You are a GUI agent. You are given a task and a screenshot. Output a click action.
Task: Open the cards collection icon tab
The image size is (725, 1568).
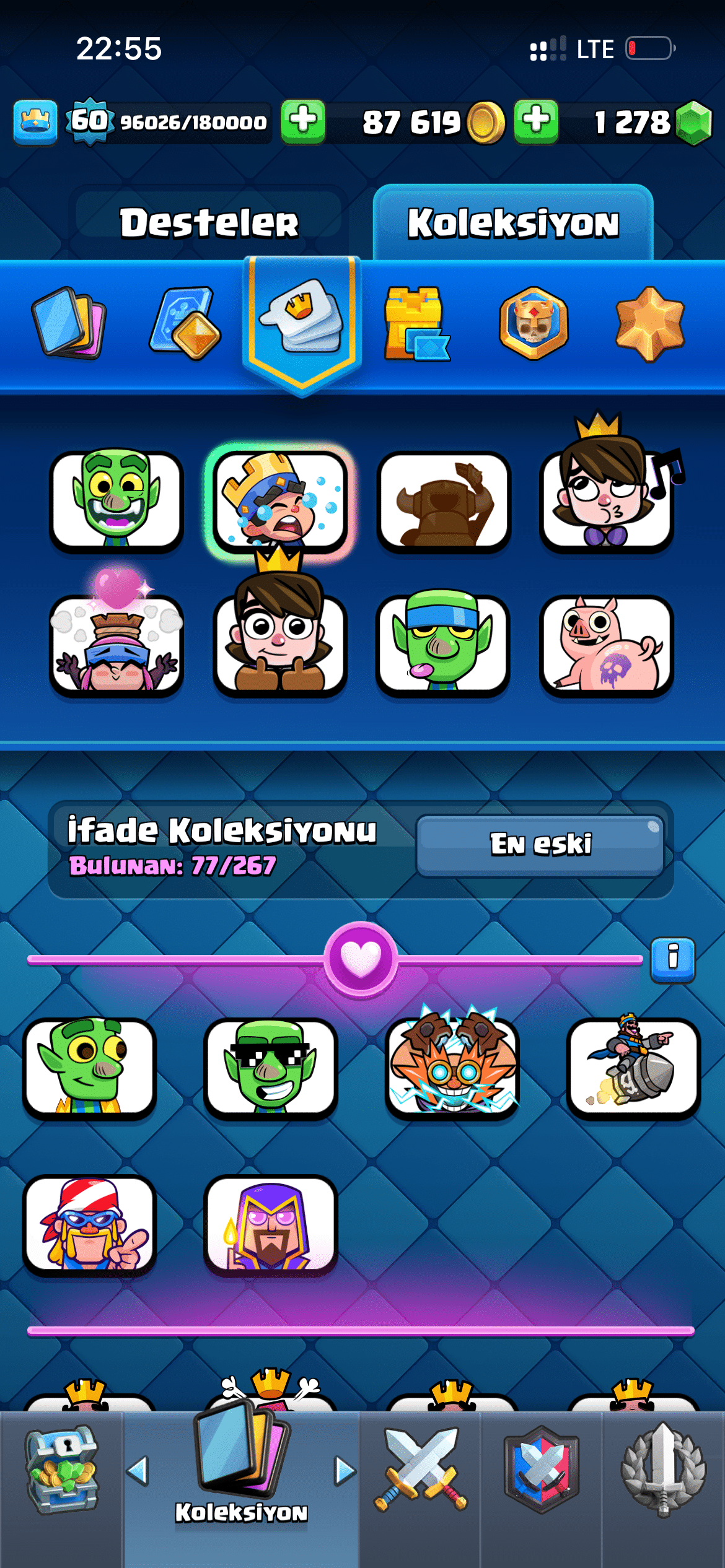[x=68, y=322]
